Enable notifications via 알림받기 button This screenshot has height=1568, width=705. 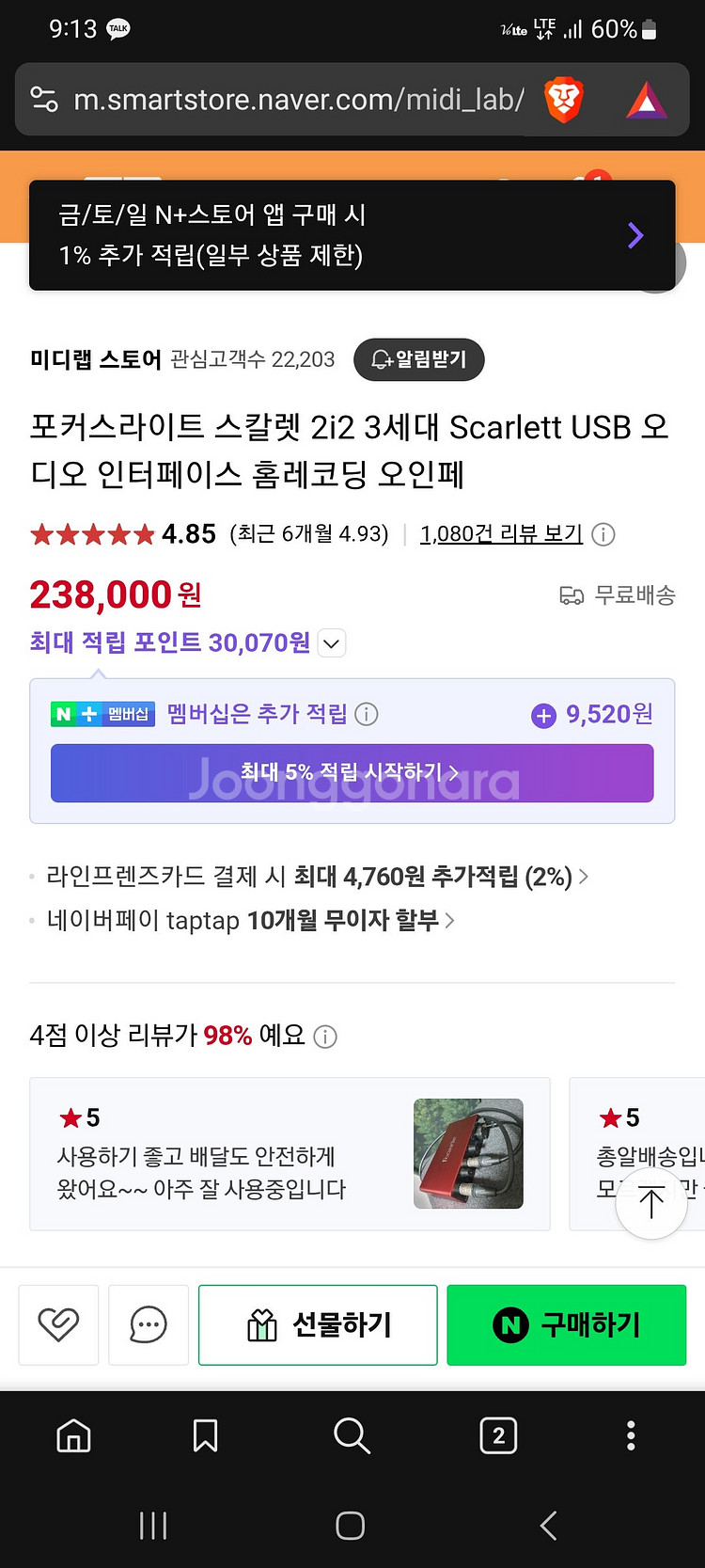[418, 359]
